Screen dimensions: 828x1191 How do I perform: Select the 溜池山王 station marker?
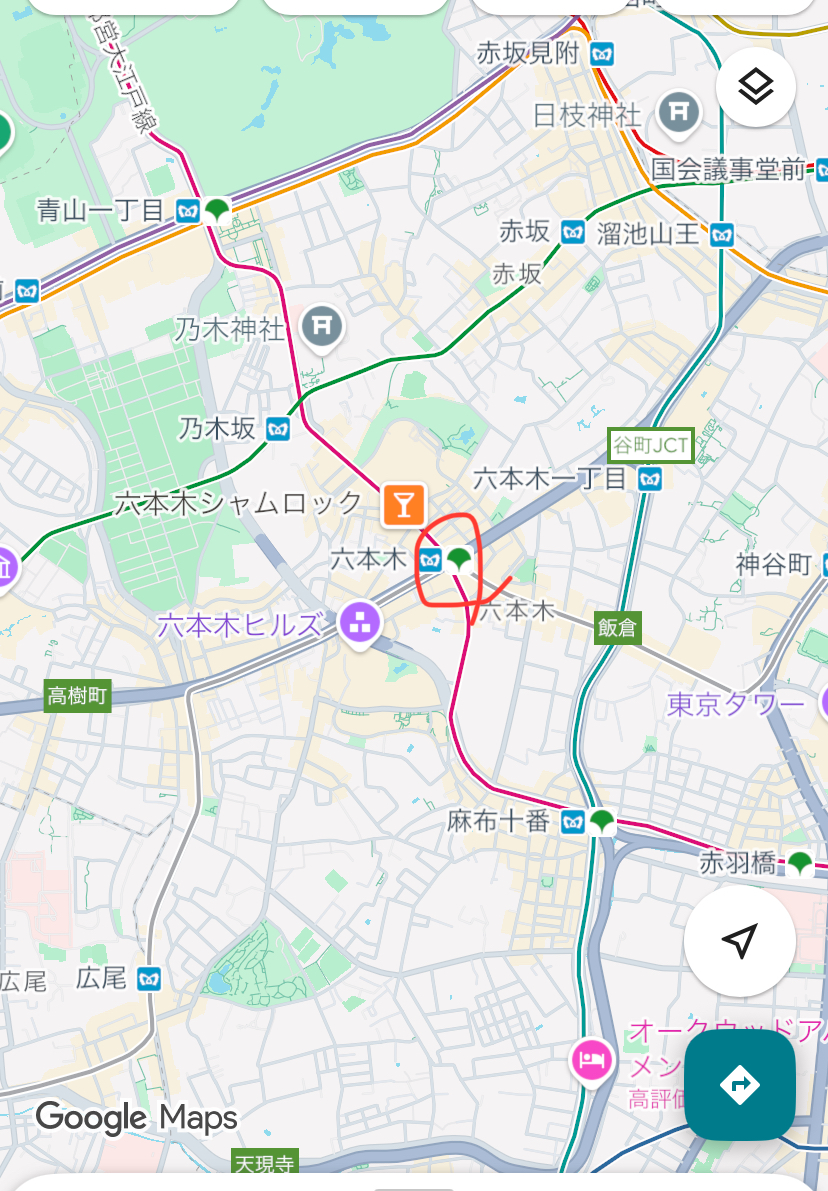722,235
